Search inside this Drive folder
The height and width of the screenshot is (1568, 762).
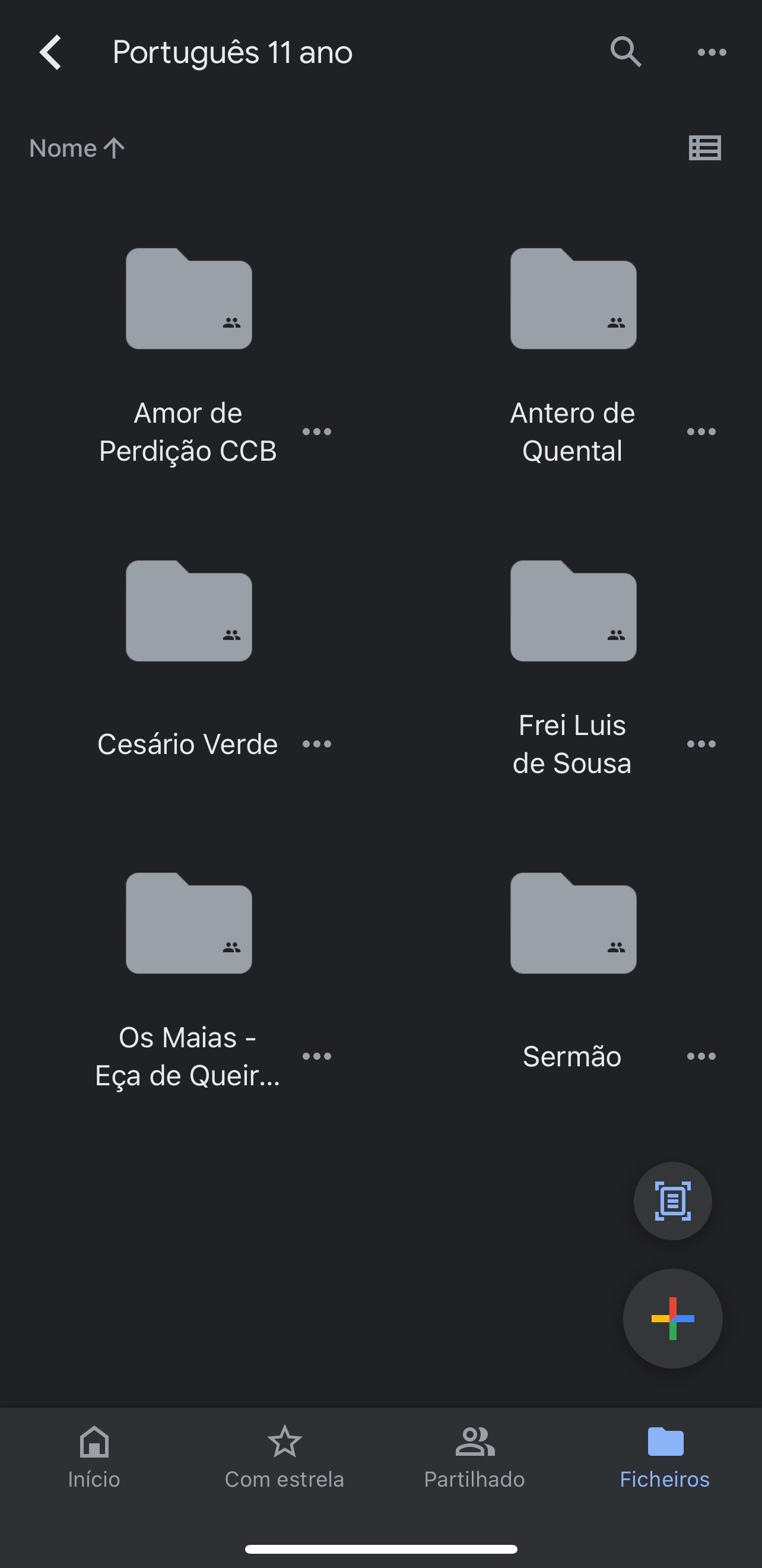[x=626, y=52]
